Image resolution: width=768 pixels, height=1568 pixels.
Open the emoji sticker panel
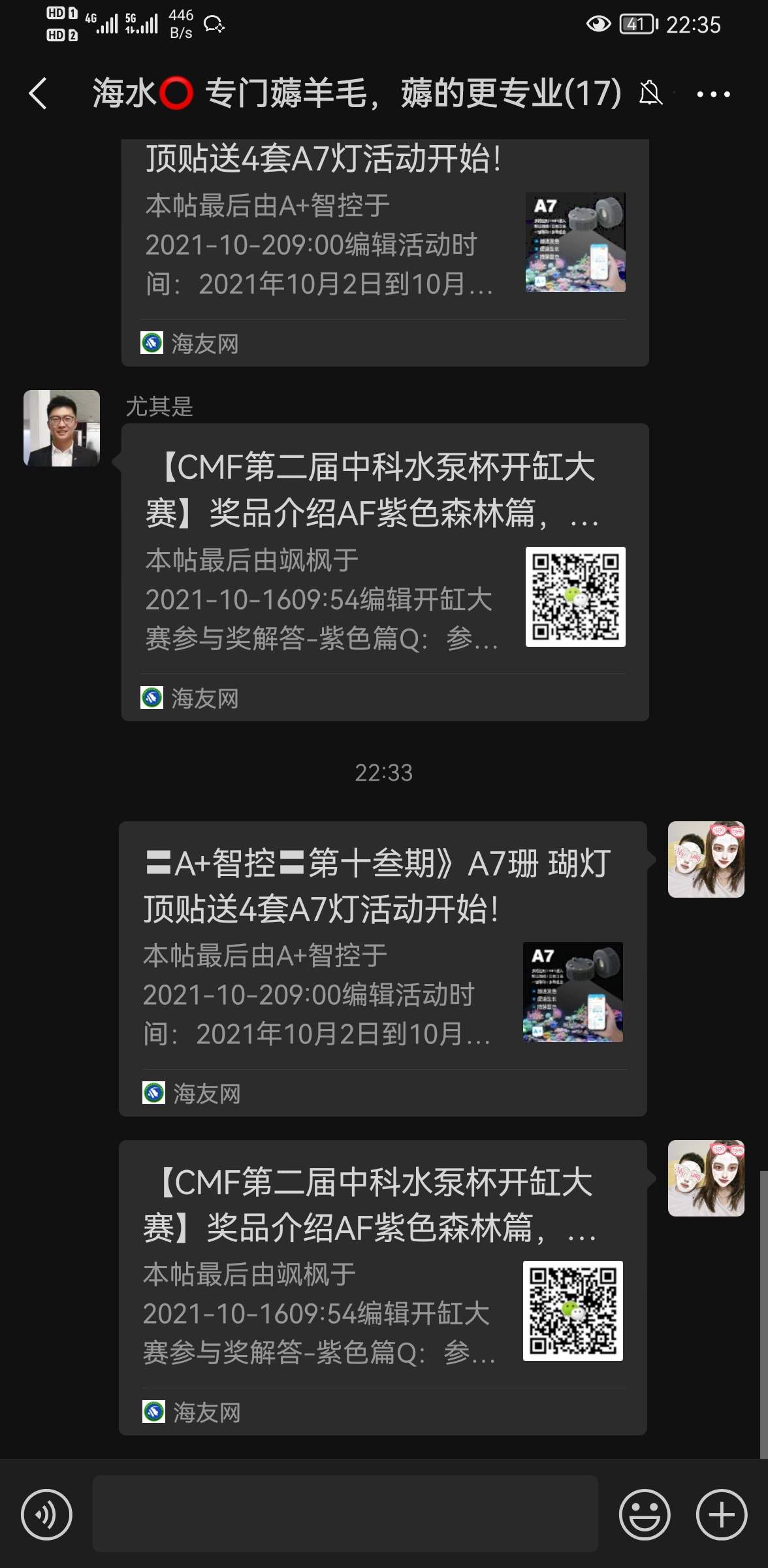(x=644, y=1514)
